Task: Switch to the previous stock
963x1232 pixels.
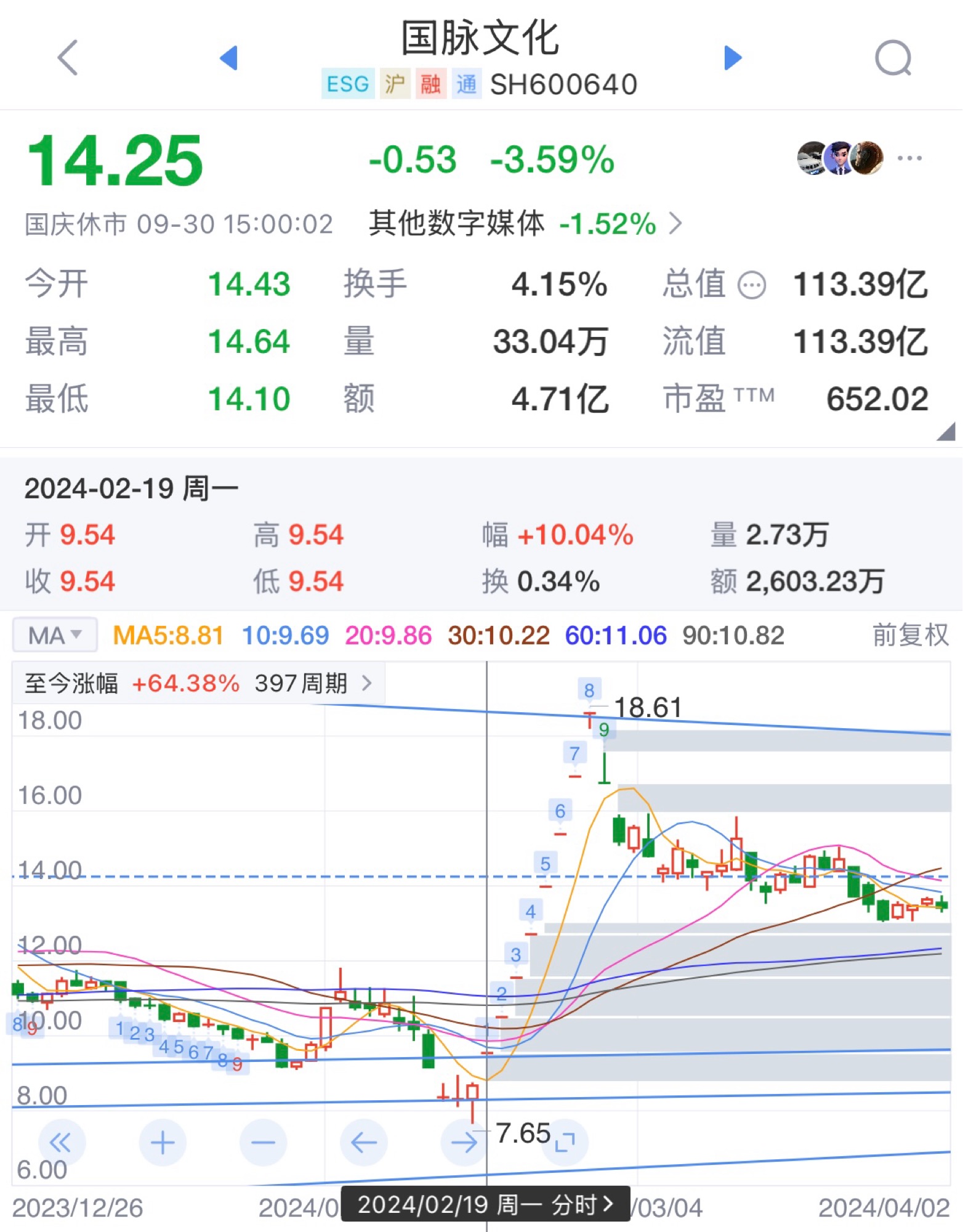Action: click(x=229, y=58)
